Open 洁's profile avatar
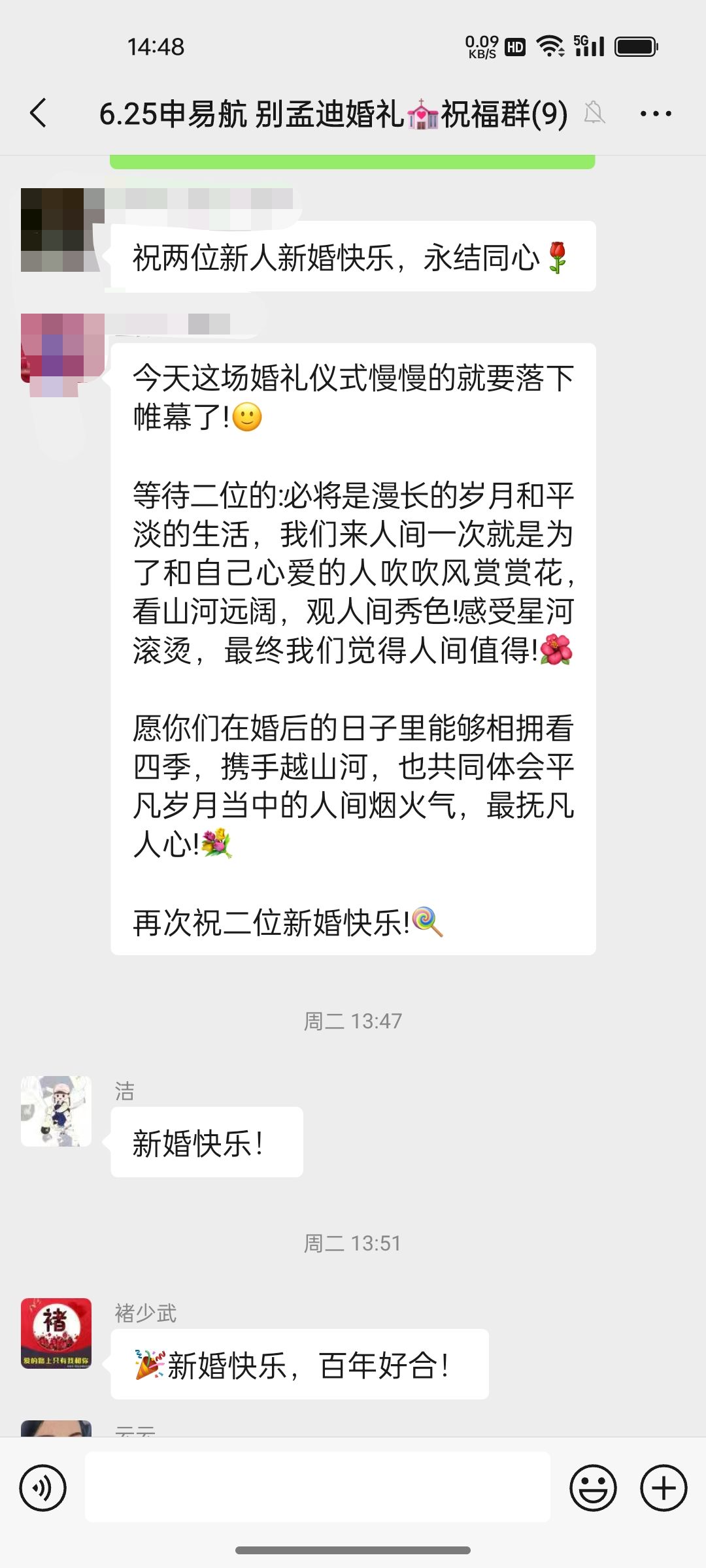This screenshot has height=1568, width=706. coord(56,1111)
